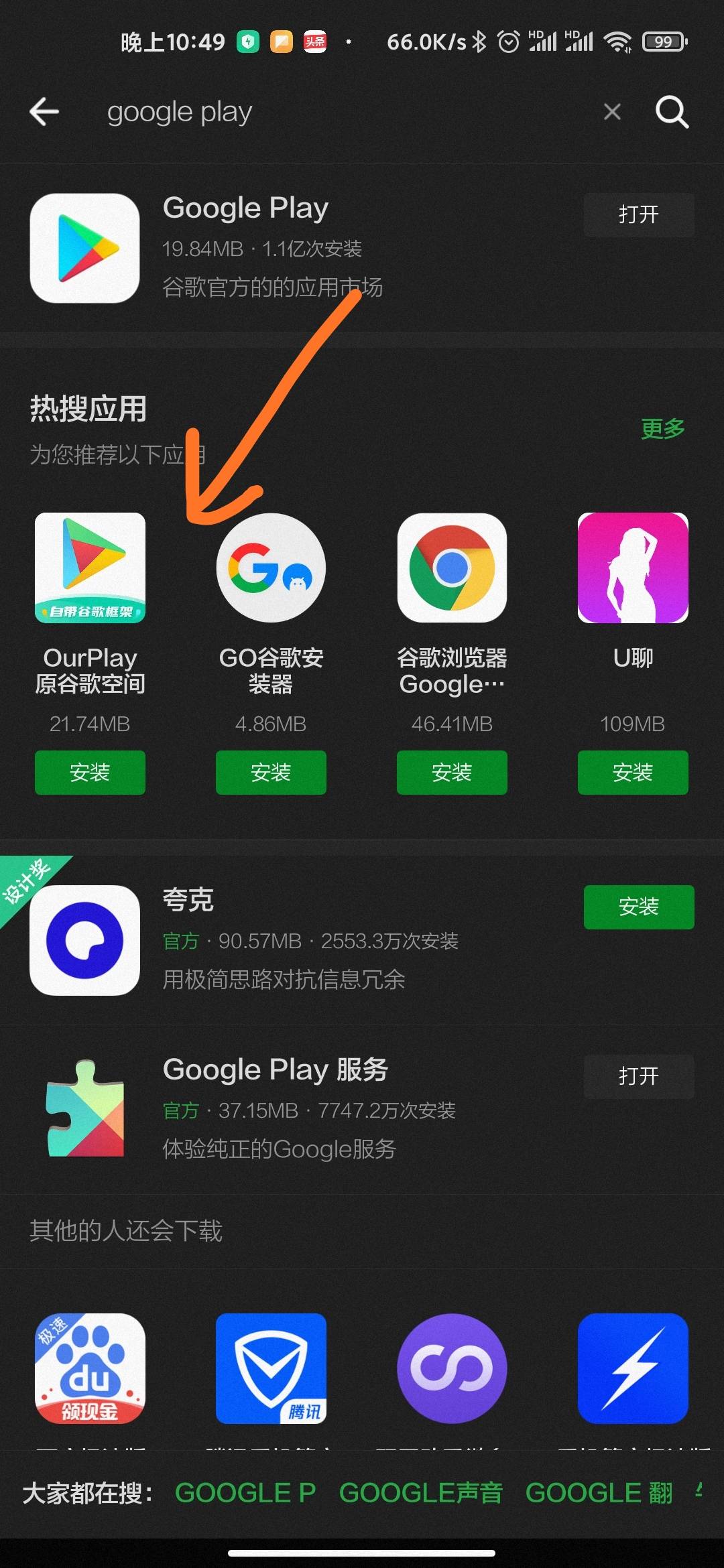
Task: Search suggested term GOOGLE P
Action: [245, 1492]
